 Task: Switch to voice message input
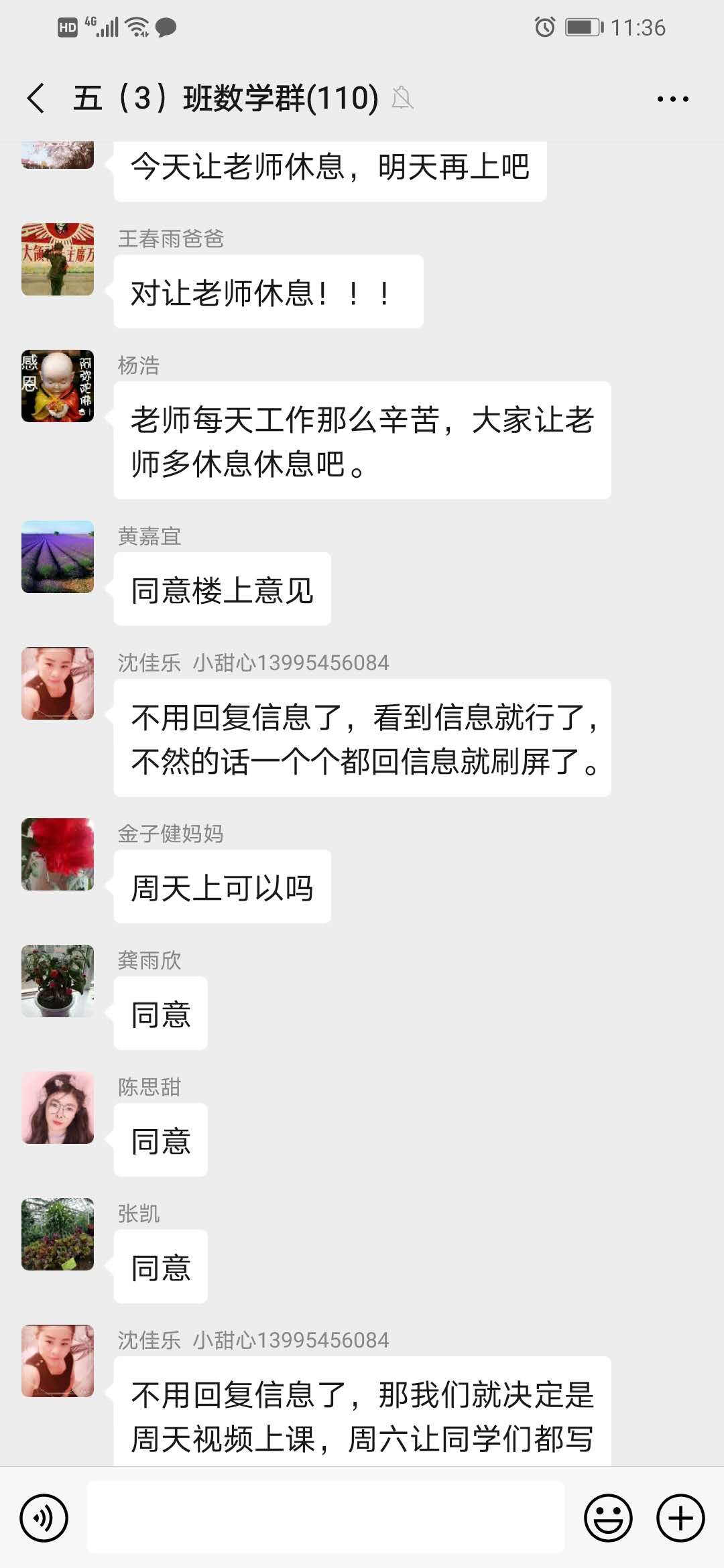coord(44,1518)
